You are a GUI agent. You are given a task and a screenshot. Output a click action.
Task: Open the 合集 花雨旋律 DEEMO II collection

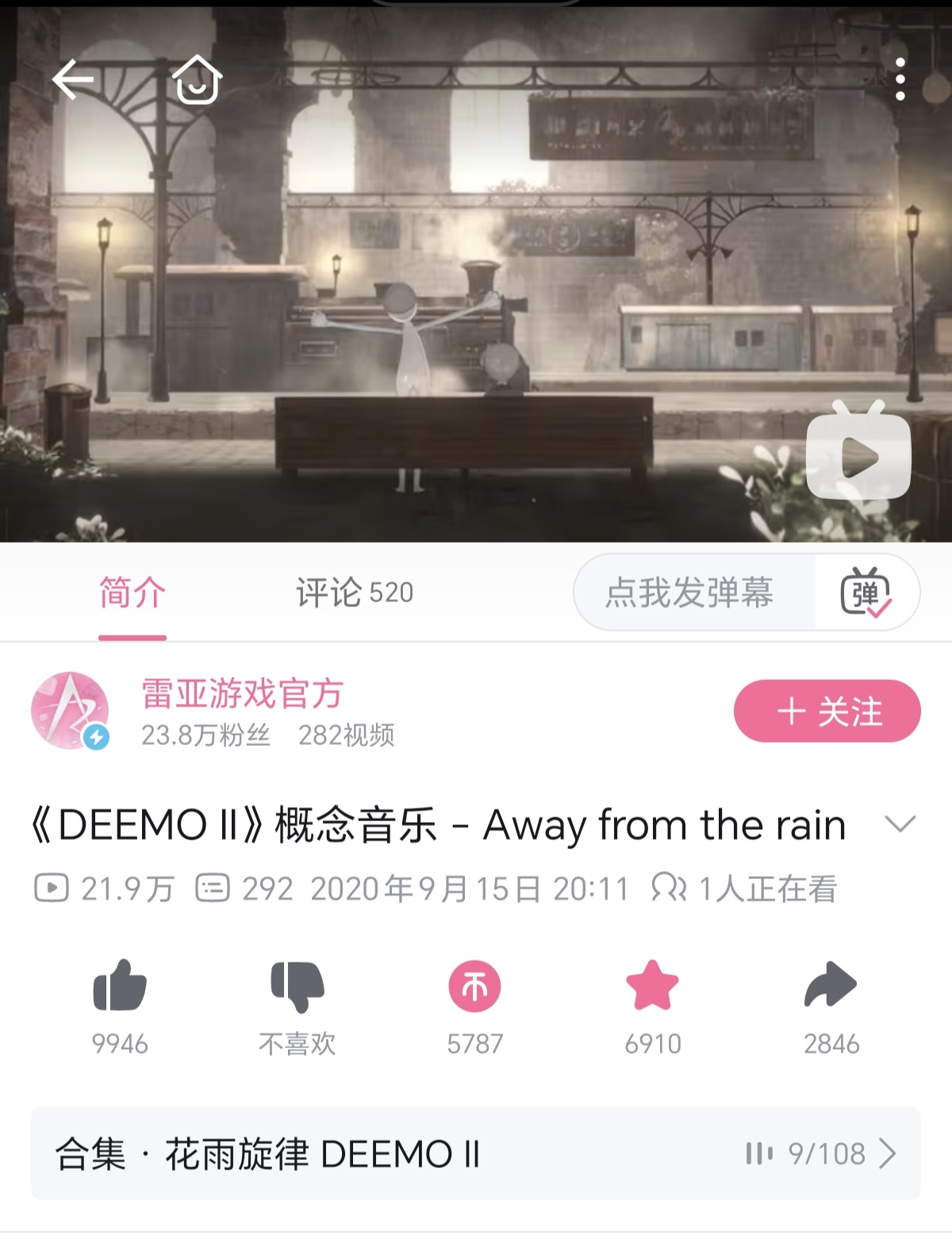point(476,1153)
